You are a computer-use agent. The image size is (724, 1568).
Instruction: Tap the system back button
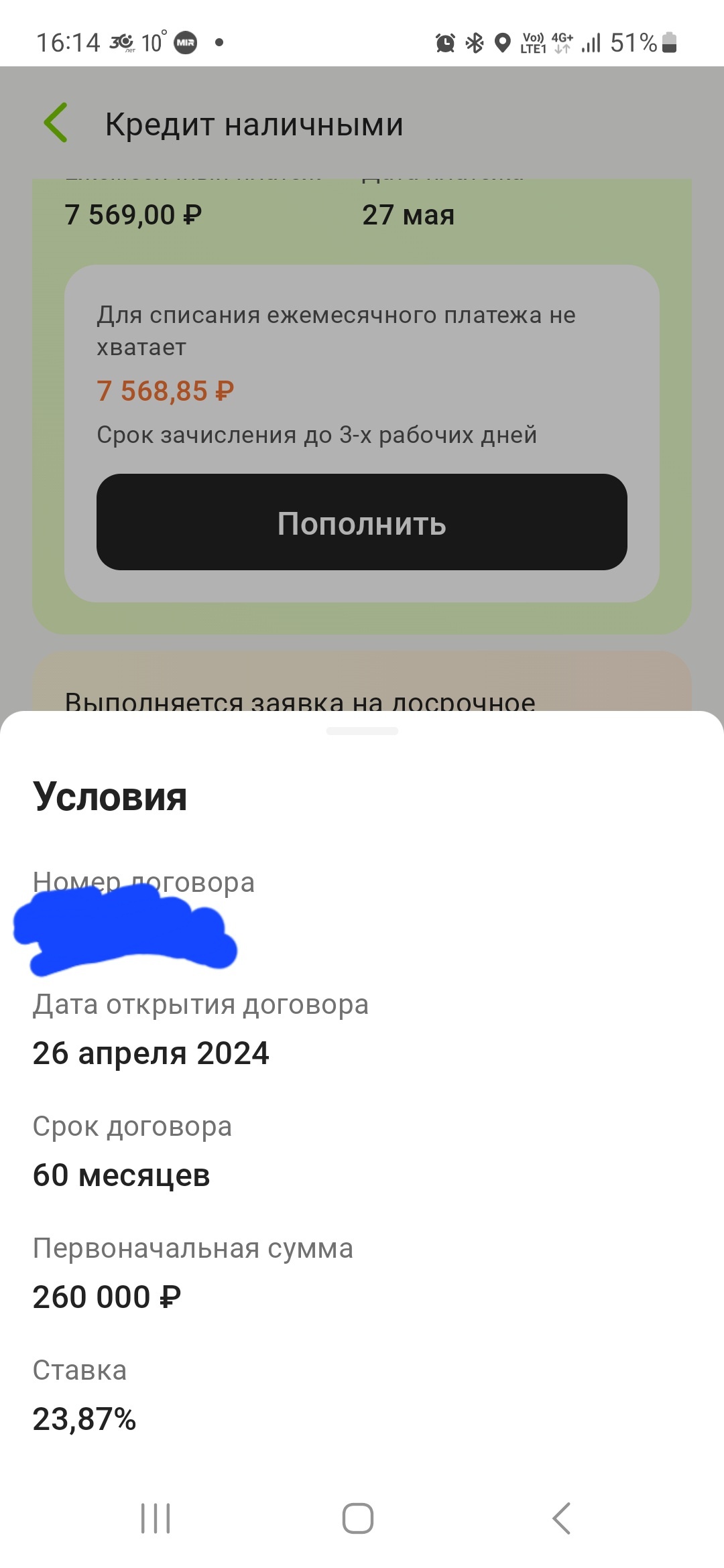pyautogui.click(x=562, y=1518)
